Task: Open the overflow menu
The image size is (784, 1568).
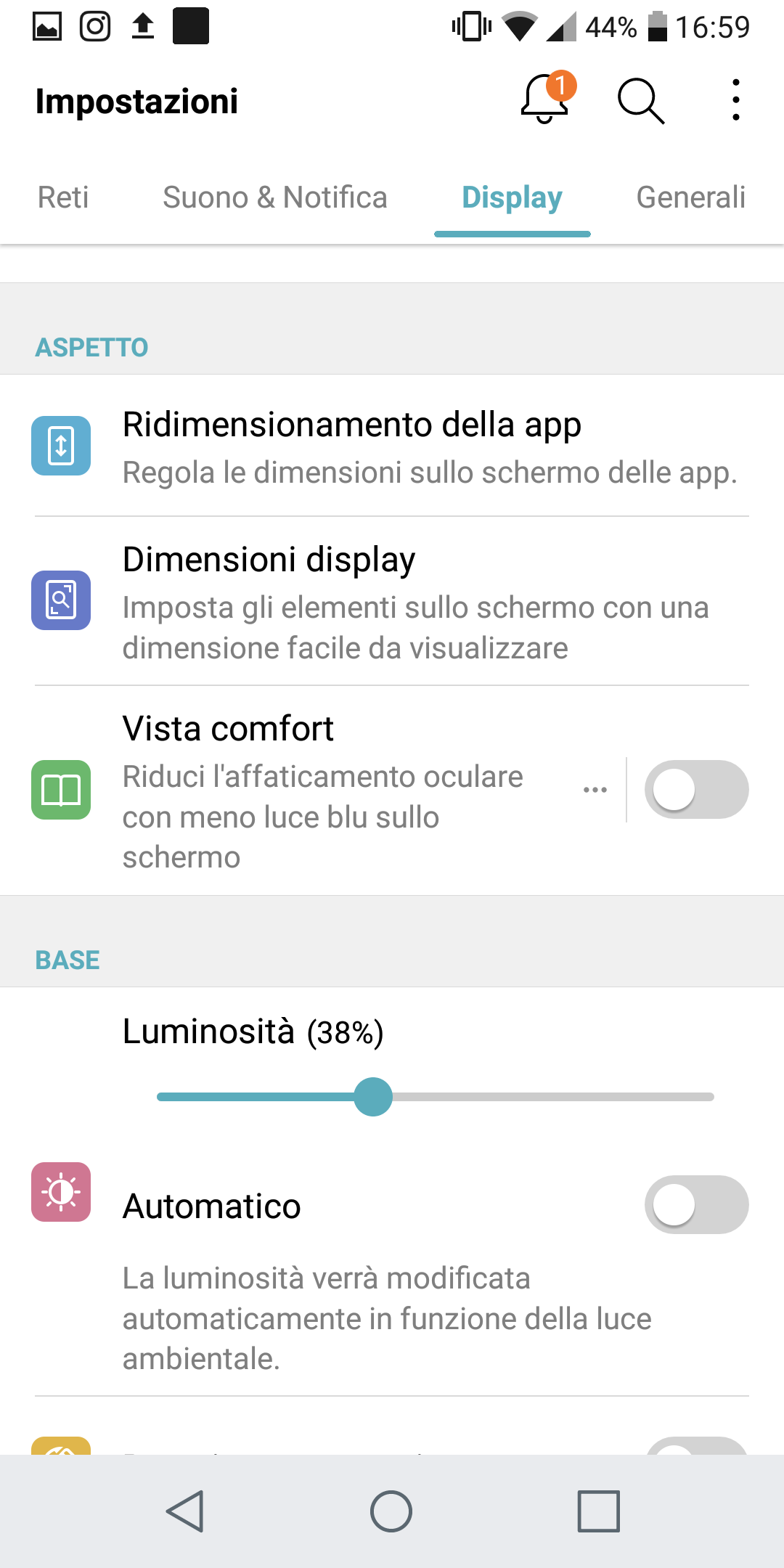Action: tap(735, 100)
